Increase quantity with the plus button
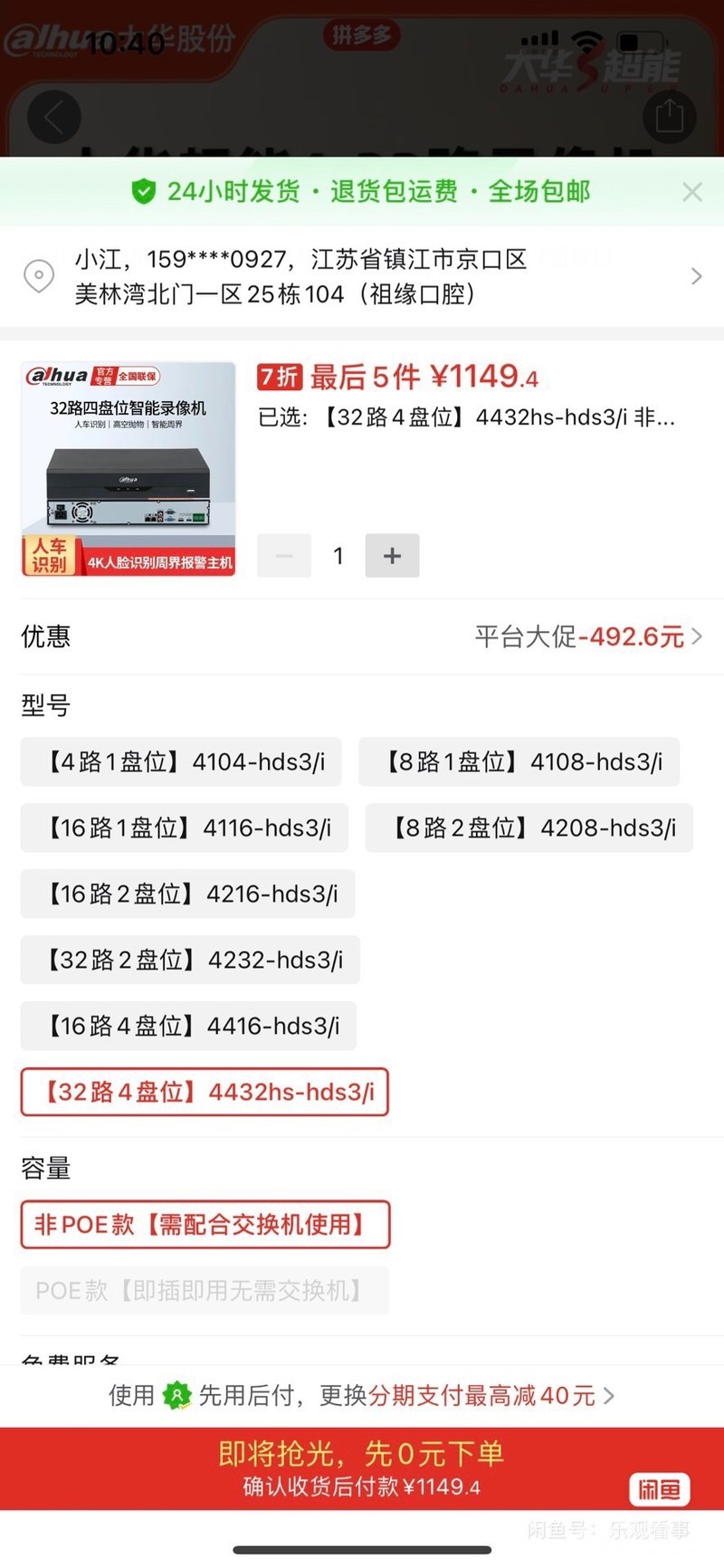724x1568 pixels. (x=392, y=556)
